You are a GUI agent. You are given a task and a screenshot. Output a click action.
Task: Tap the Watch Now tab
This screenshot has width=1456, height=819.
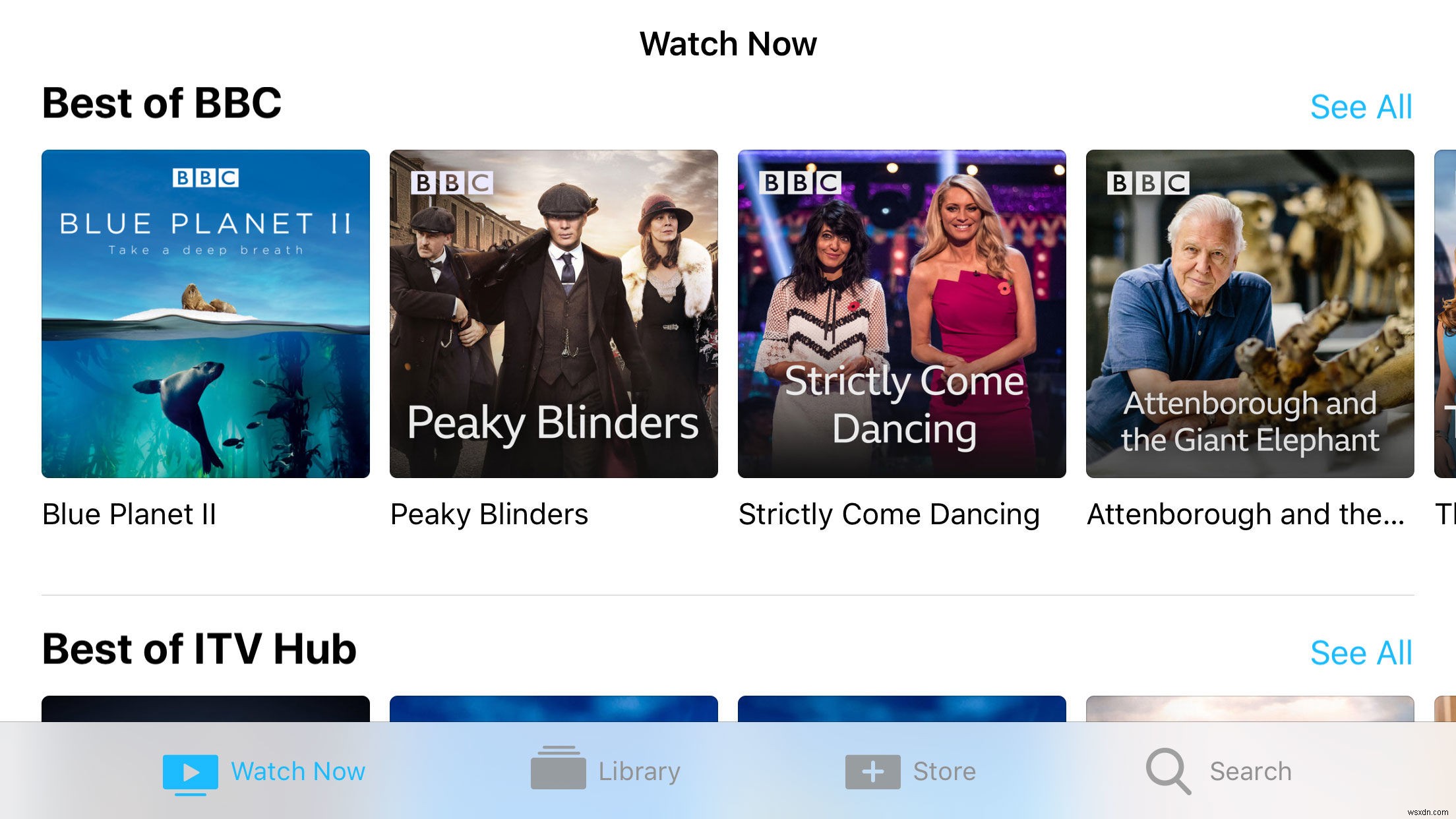(264, 772)
